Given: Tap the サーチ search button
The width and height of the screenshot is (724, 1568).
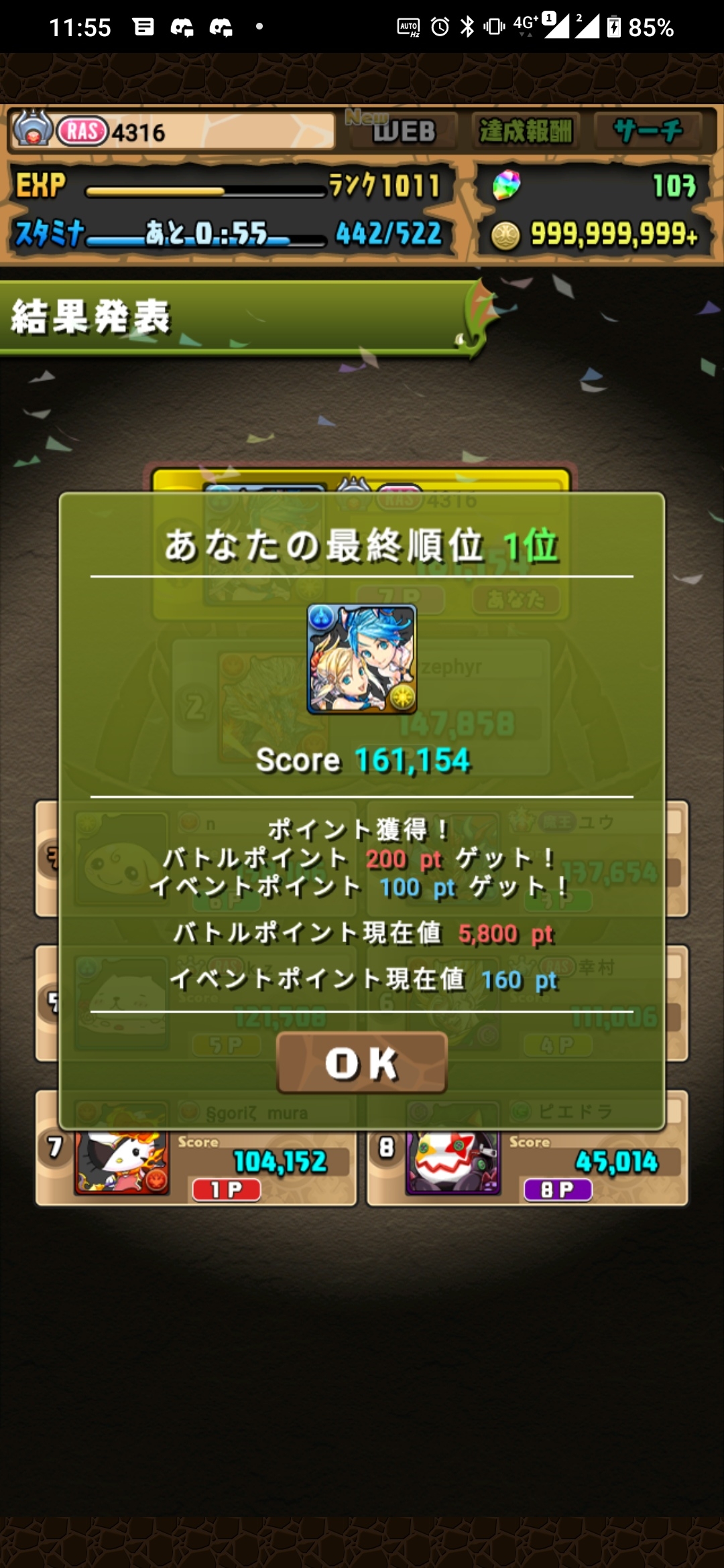Looking at the screenshot, I should click(x=648, y=131).
